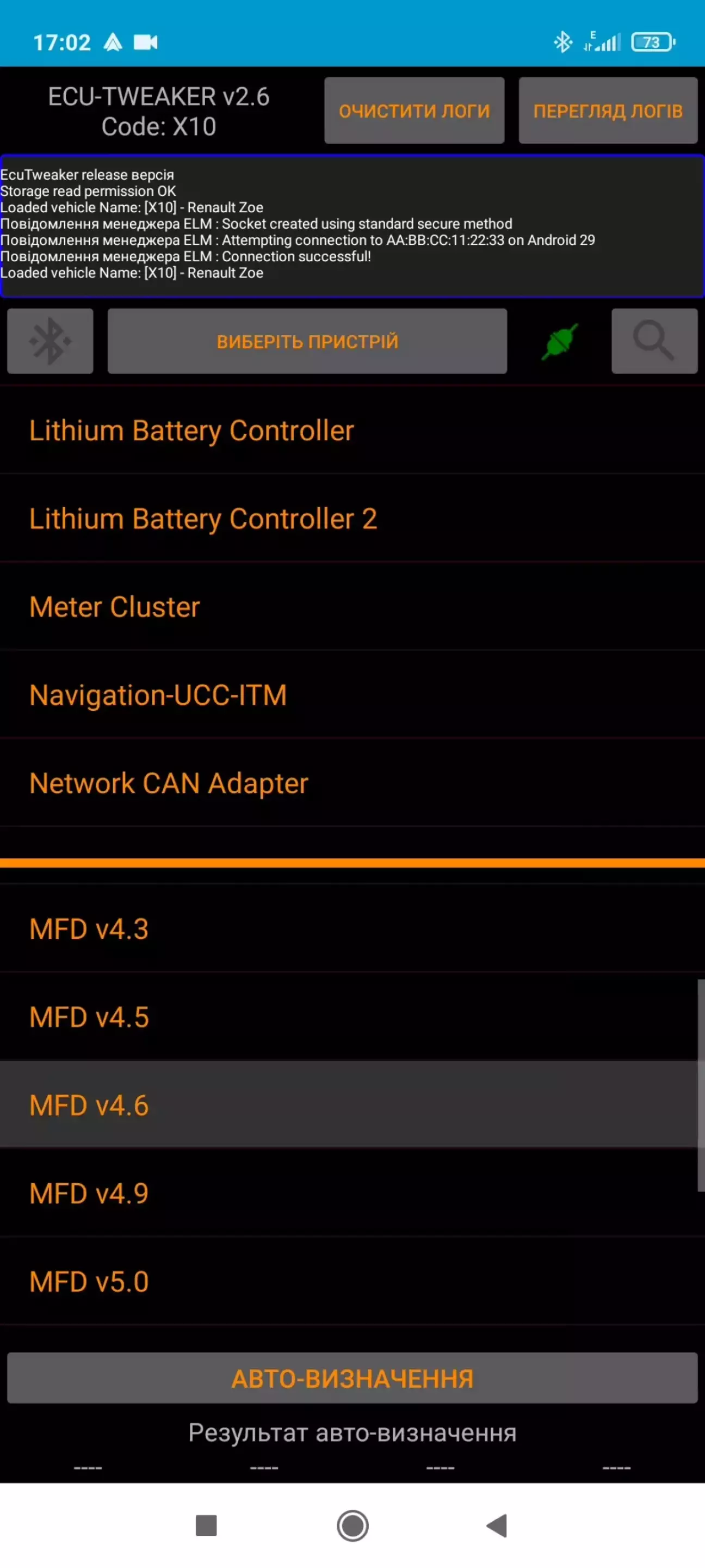Open recent apps via square button

tap(206, 1526)
